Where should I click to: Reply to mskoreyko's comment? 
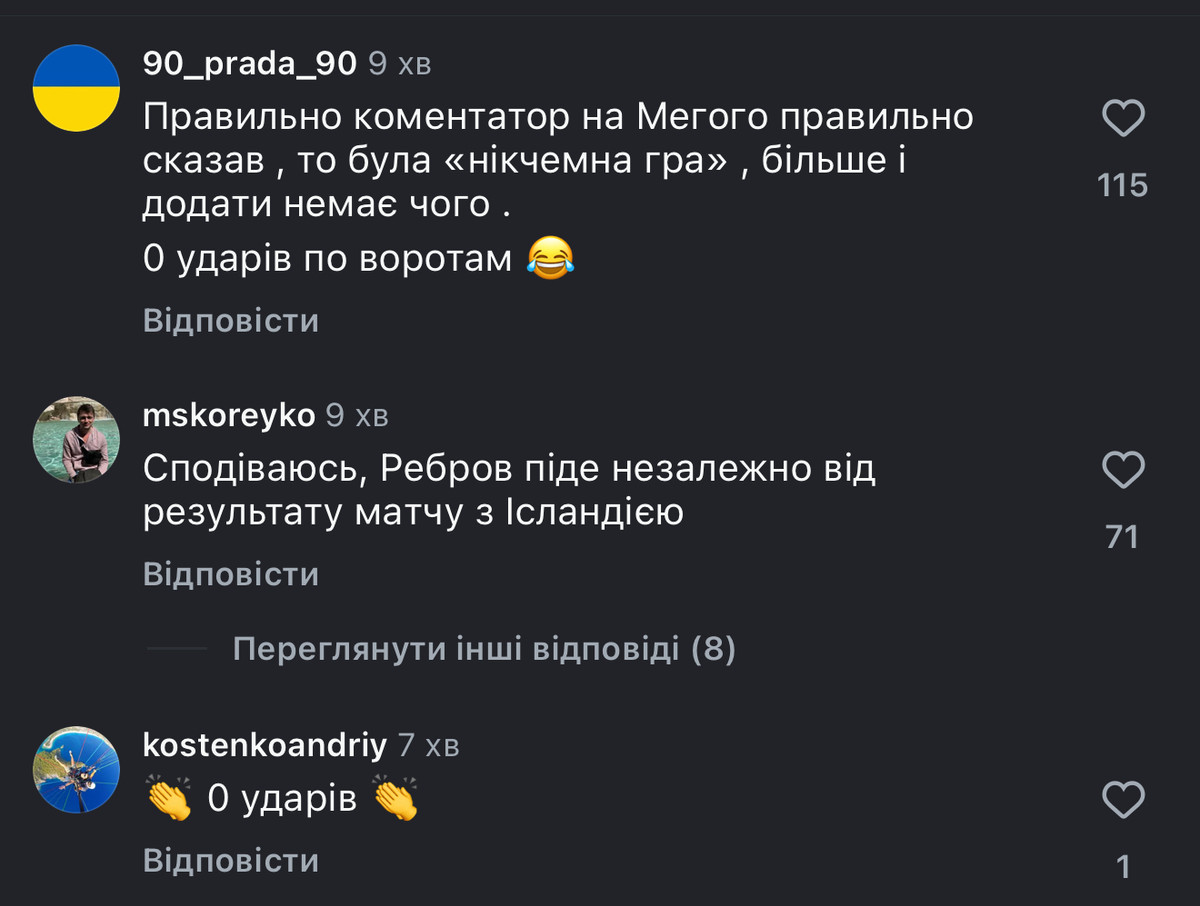231,574
